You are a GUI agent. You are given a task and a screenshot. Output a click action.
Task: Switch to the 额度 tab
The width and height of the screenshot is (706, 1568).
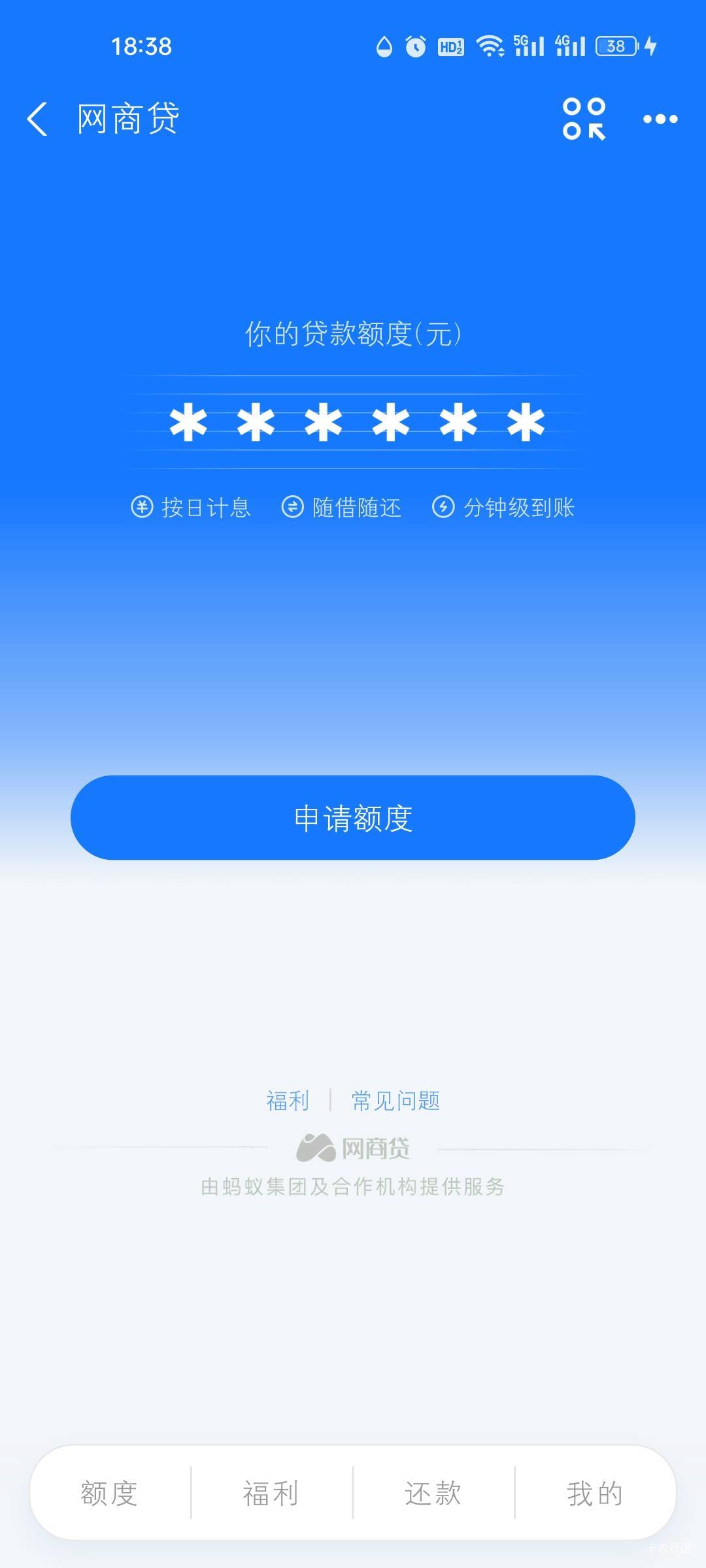110,1494
